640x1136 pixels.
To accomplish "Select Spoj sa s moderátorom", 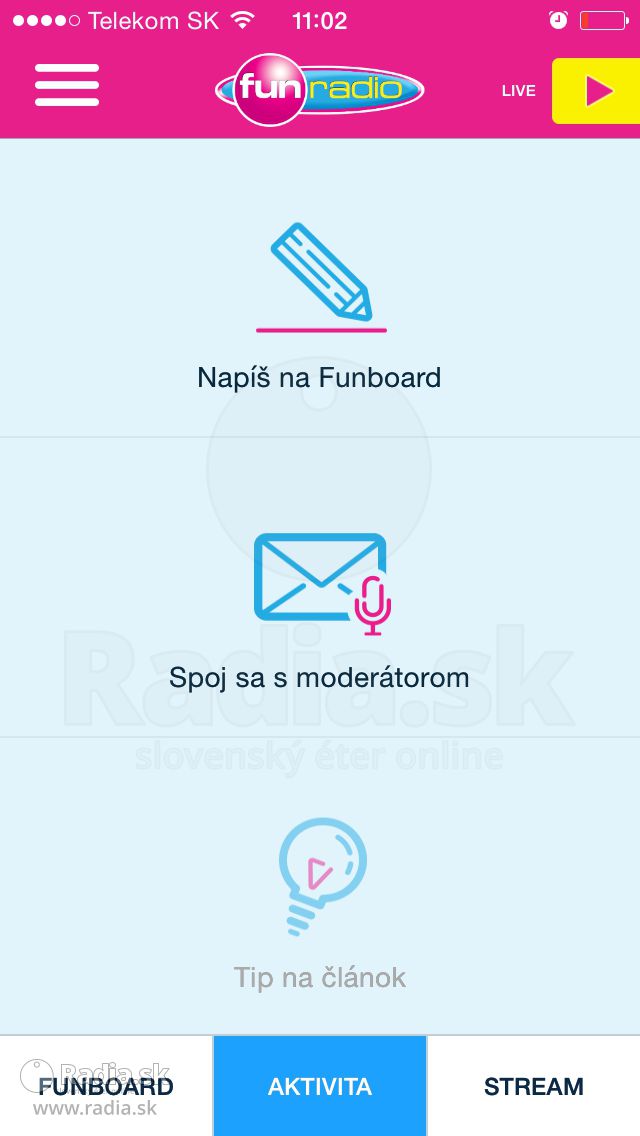I will point(320,588).
